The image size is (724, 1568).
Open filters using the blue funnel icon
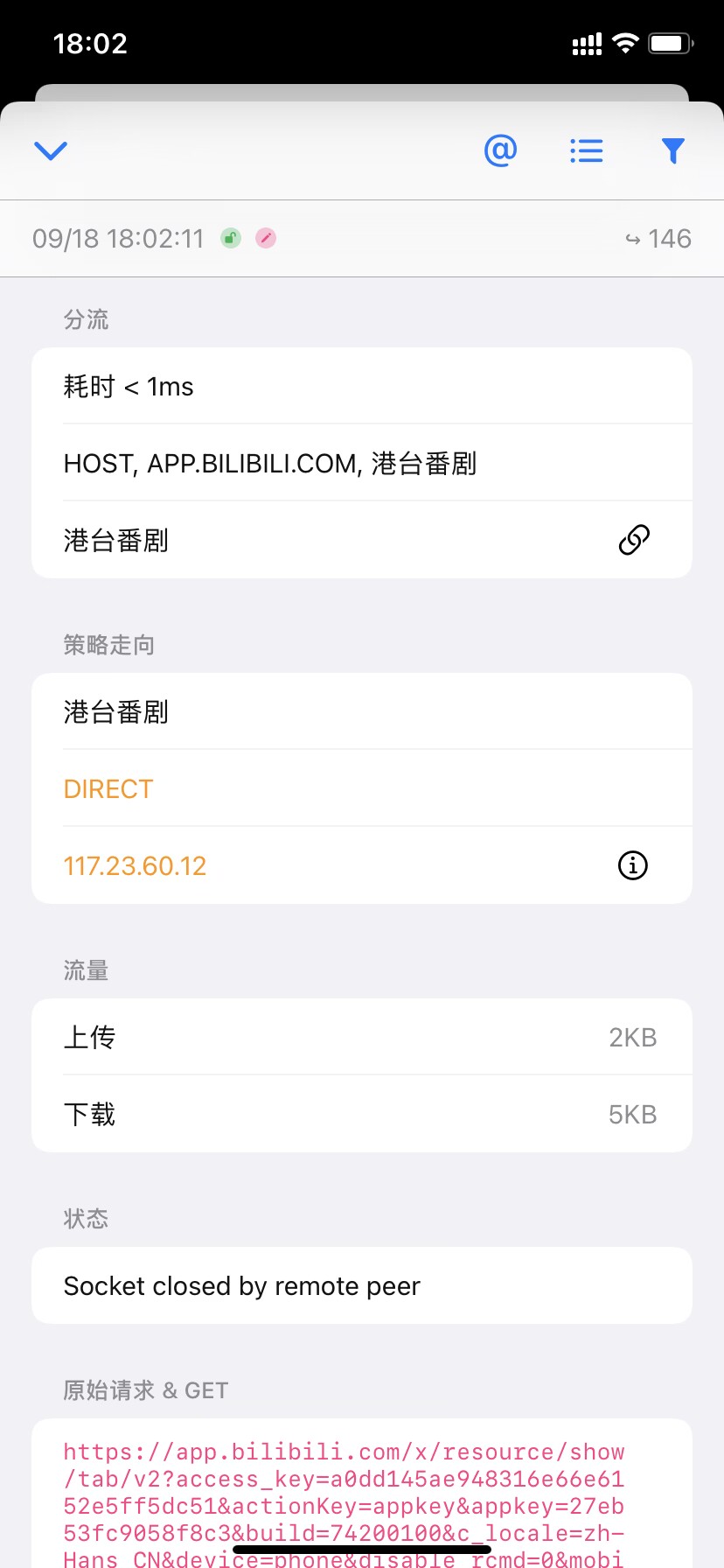point(672,150)
